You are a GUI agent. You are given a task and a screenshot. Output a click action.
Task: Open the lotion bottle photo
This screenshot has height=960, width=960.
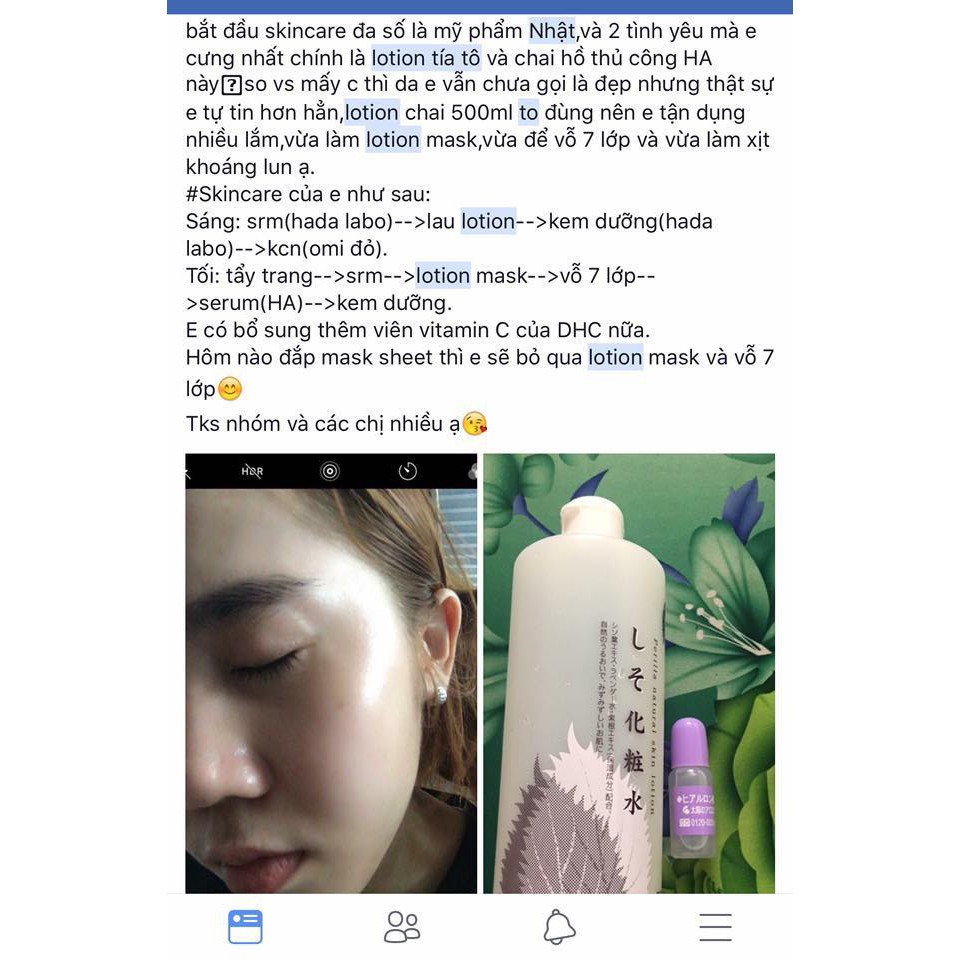pyautogui.click(x=628, y=672)
